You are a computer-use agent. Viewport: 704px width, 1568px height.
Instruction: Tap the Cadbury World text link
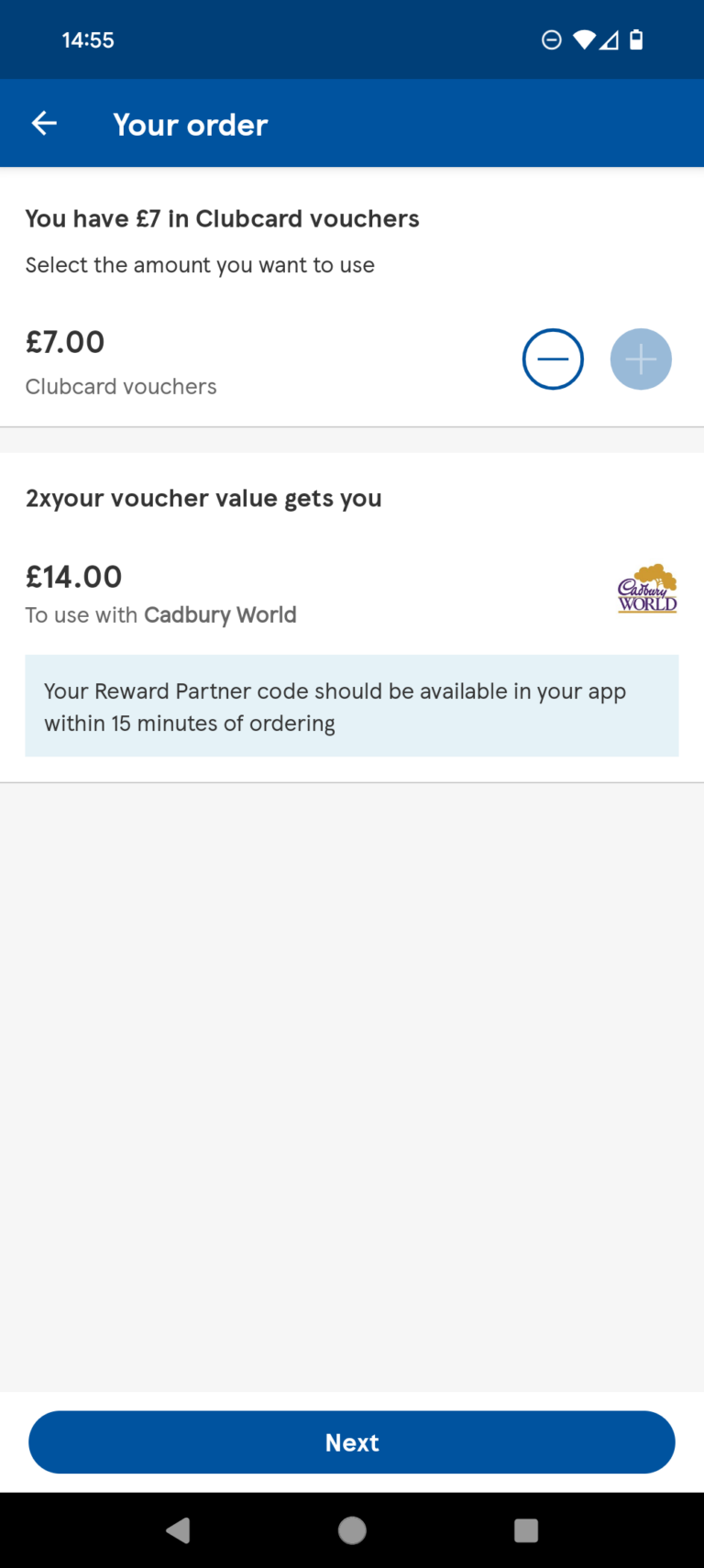220,615
